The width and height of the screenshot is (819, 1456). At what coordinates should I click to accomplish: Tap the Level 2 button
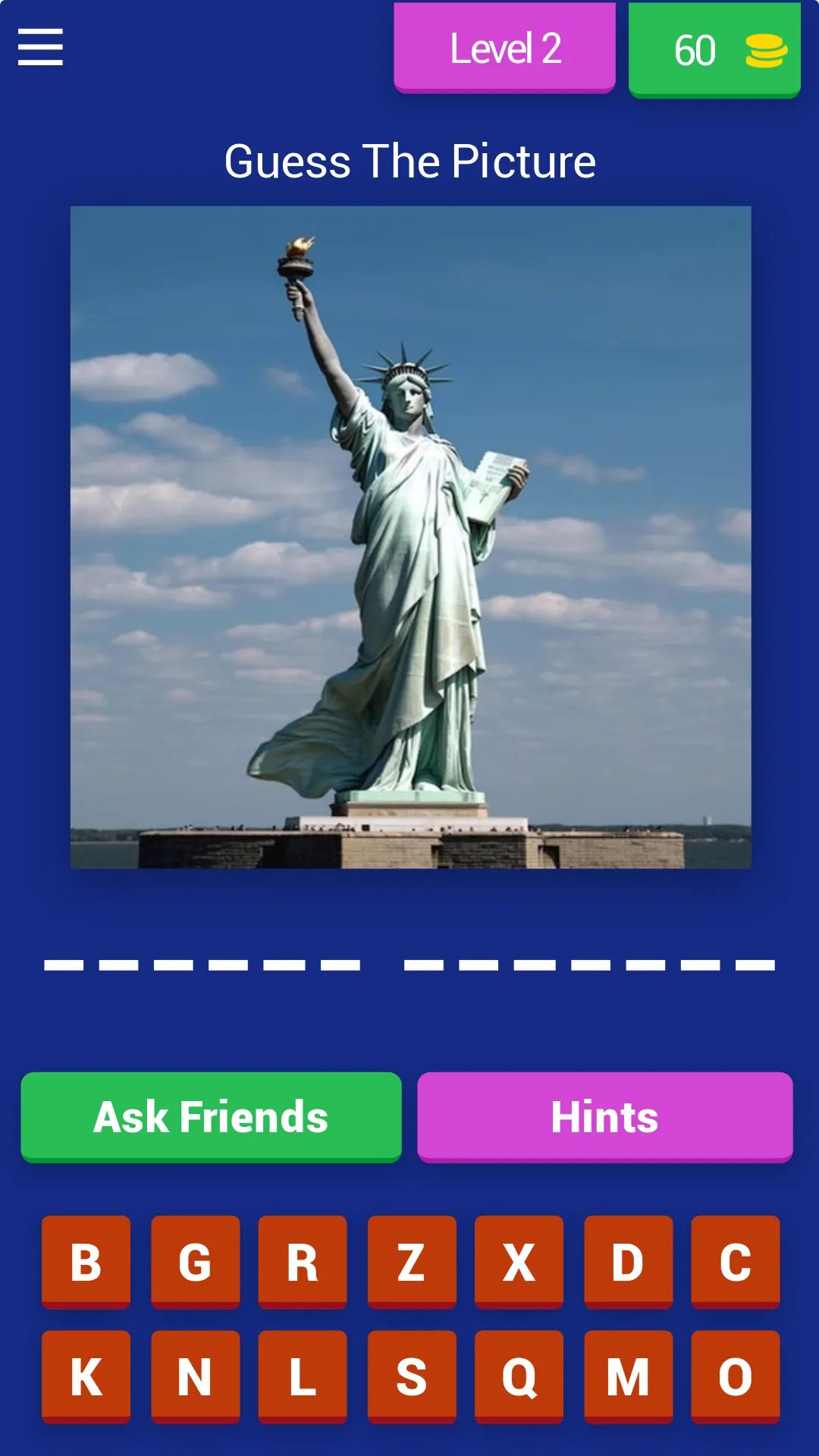click(x=504, y=48)
